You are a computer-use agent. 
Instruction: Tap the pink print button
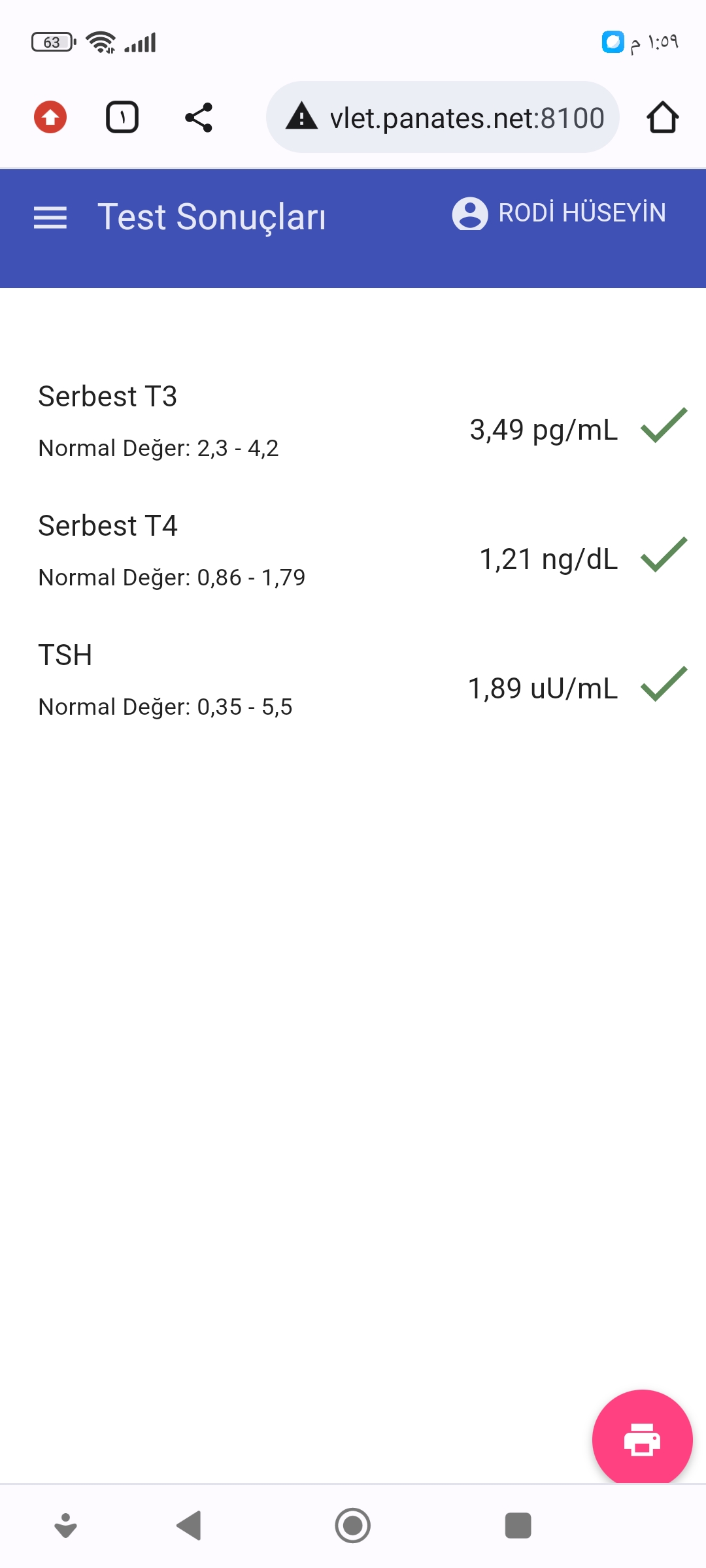pos(642,1439)
